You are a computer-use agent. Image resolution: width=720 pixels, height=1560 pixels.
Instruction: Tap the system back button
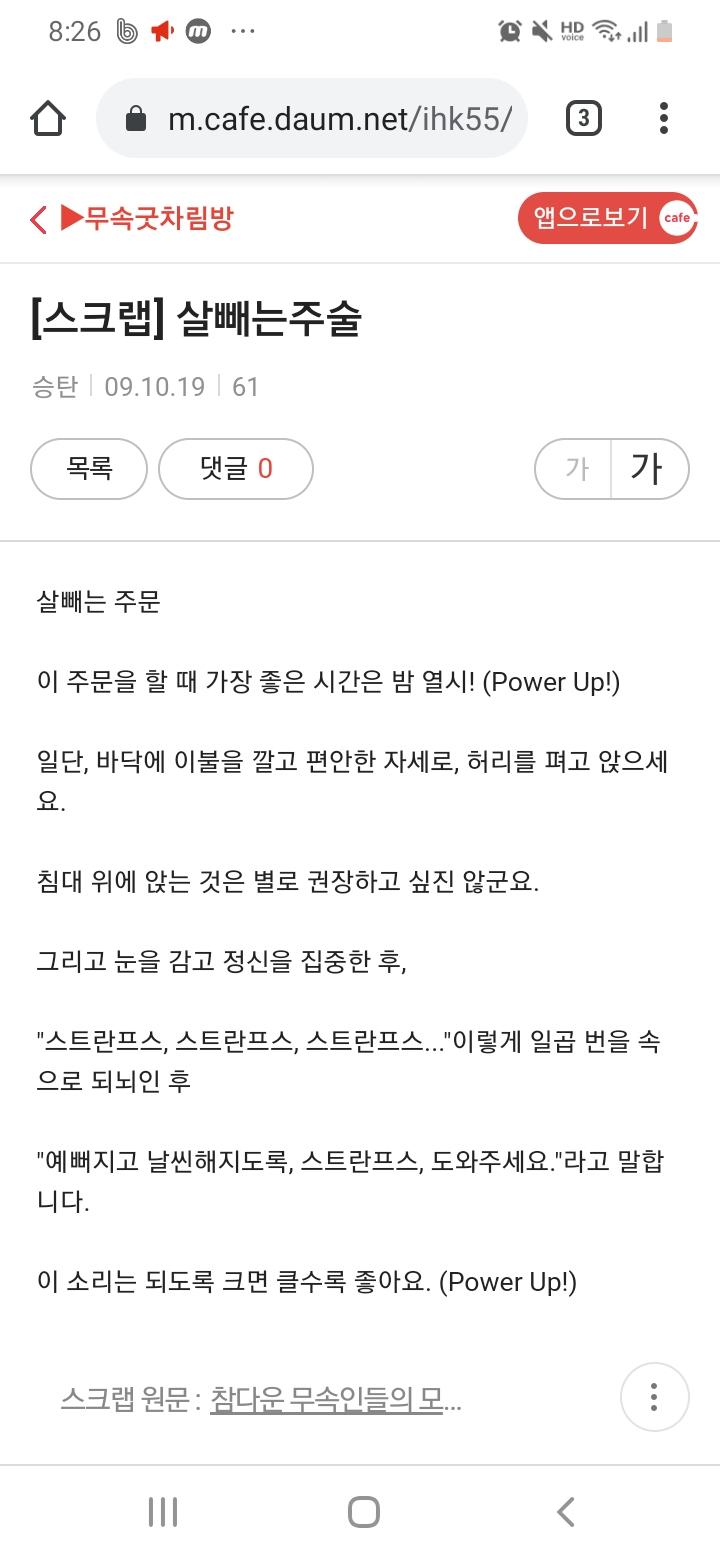pyautogui.click(x=565, y=1511)
